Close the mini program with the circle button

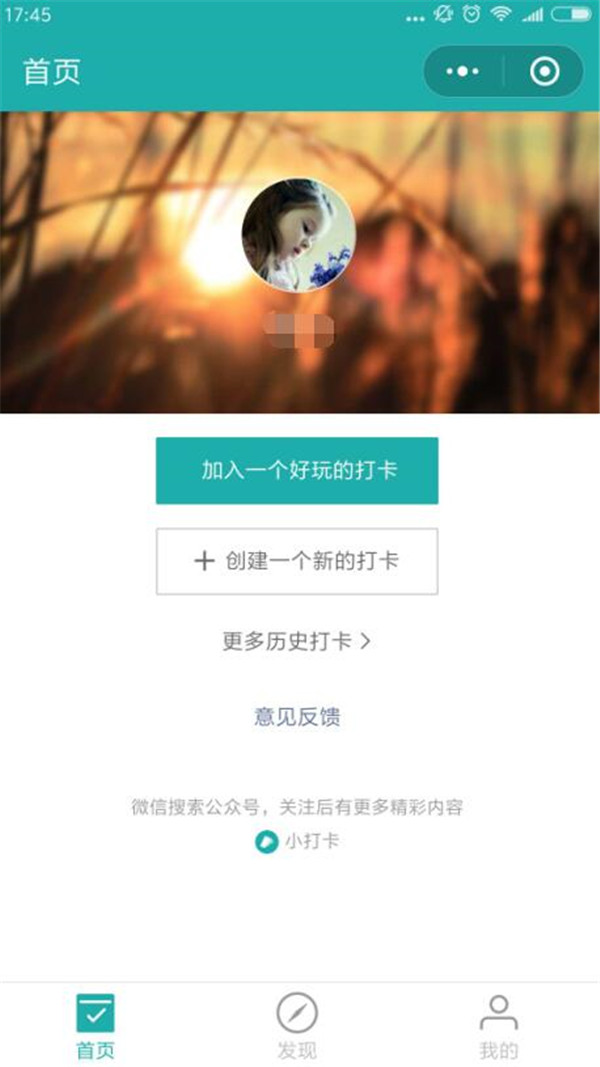tap(544, 71)
